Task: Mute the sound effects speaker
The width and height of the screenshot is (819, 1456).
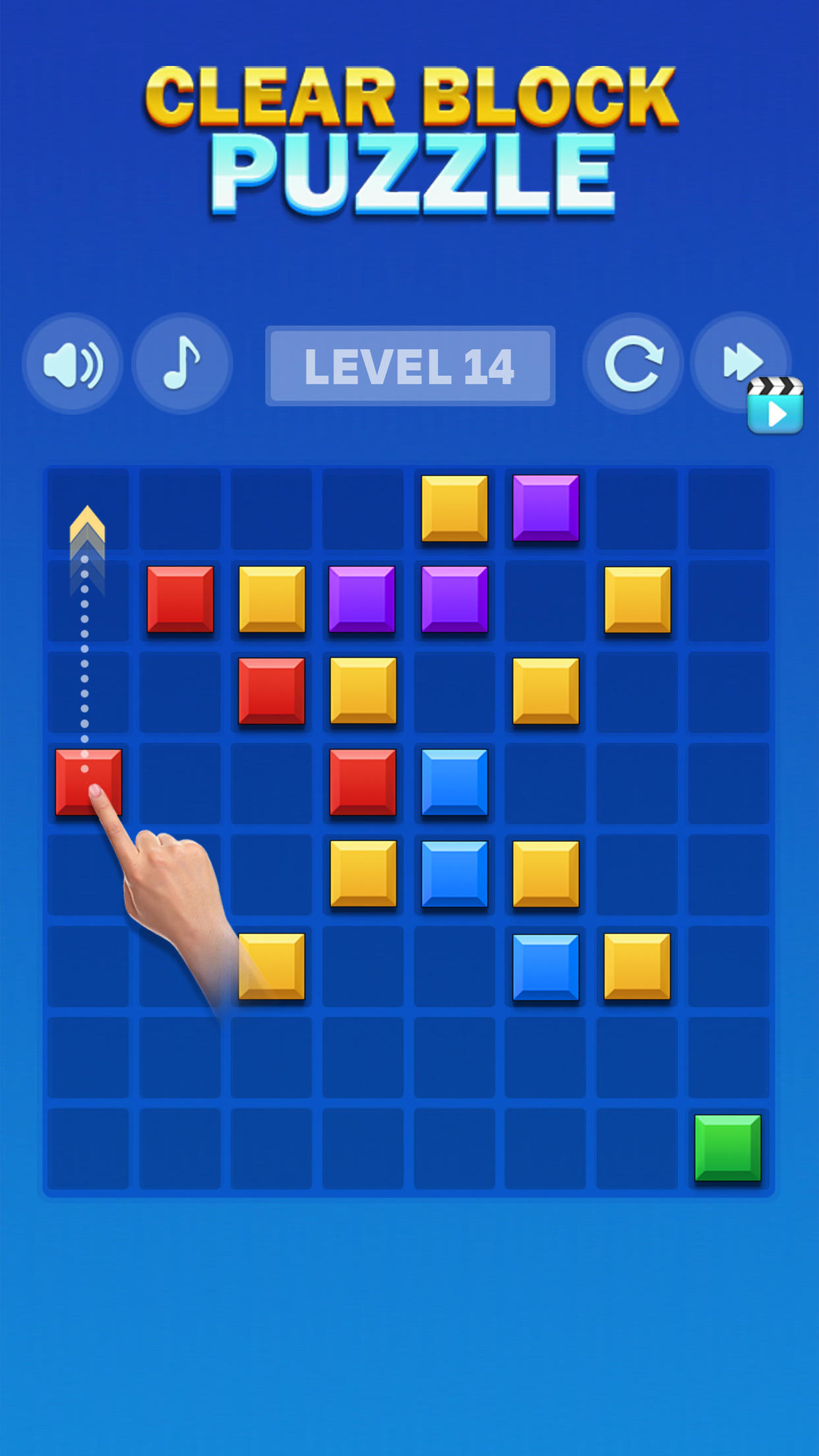Action: coord(73,364)
